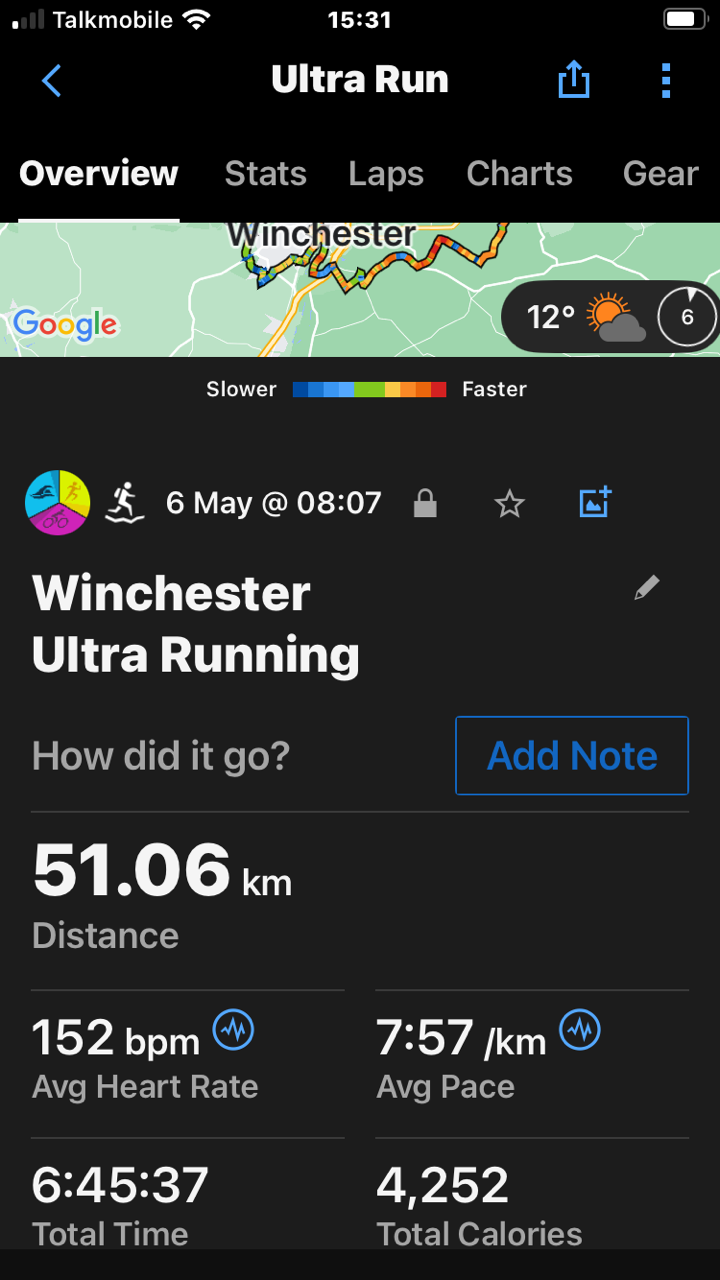Switch to the Gear tab
The image size is (720, 1280).
click(x=660, y=174)
